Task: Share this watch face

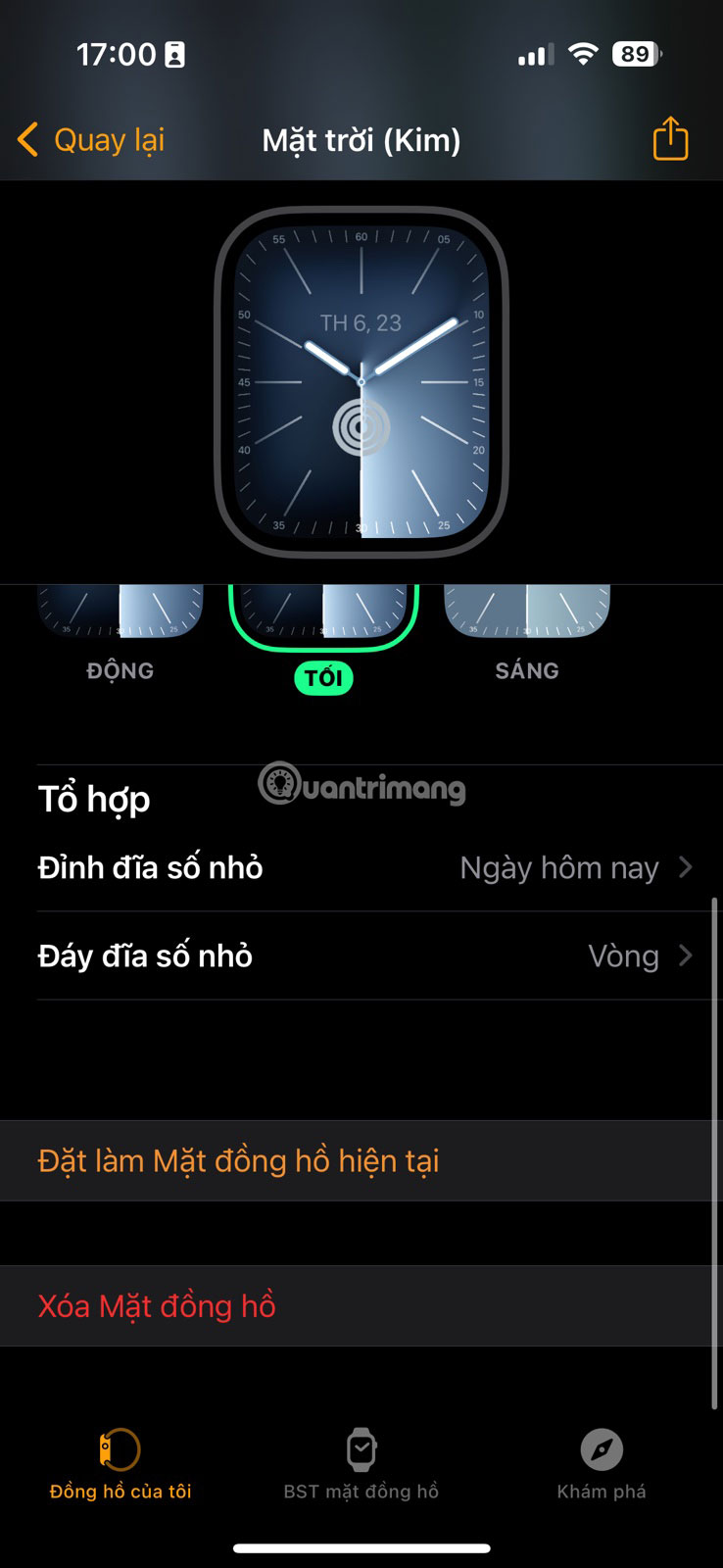Action: [x=670, y=138]
